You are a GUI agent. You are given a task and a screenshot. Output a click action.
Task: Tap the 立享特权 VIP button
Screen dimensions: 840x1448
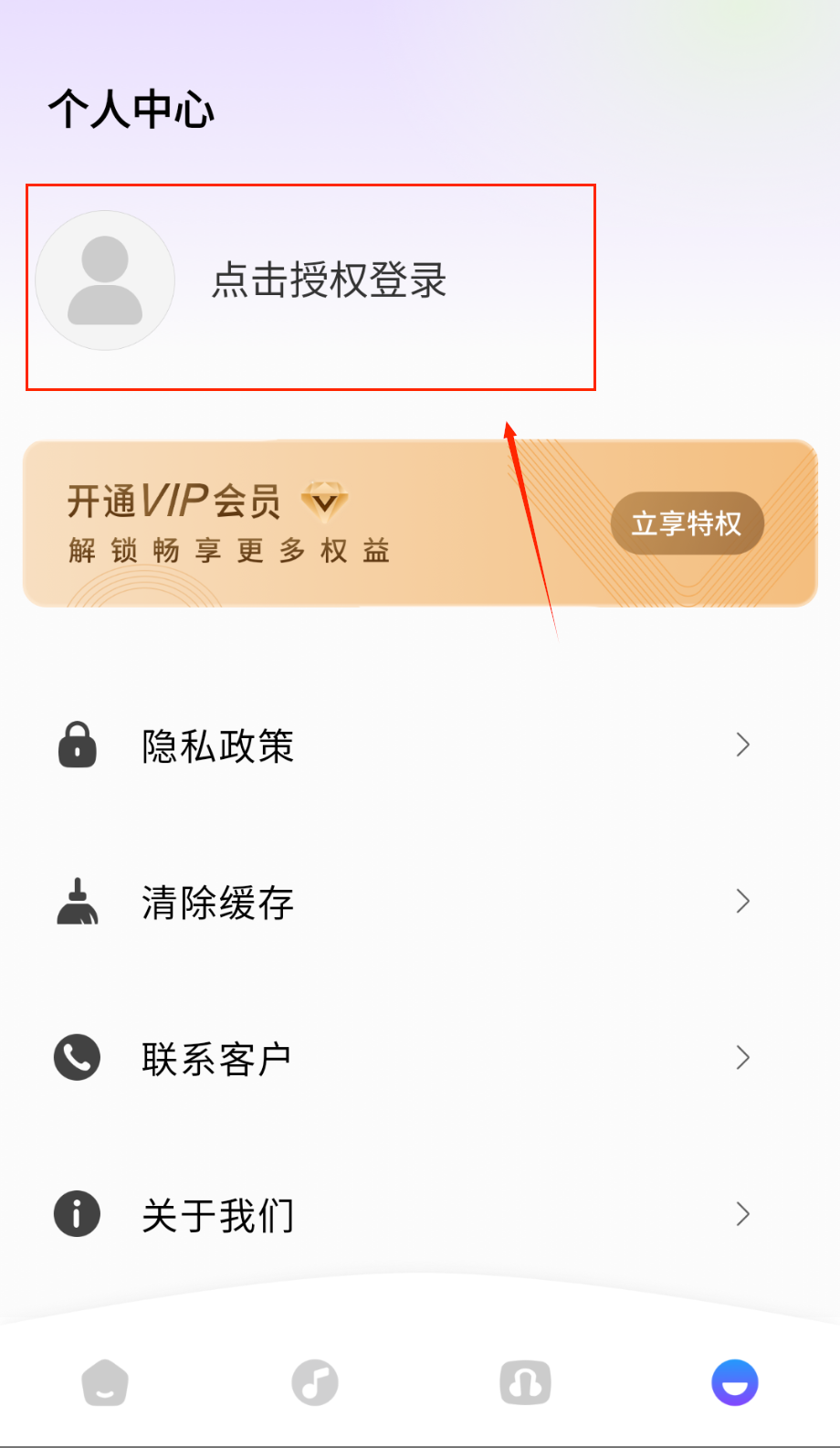(x=687, y=523)
